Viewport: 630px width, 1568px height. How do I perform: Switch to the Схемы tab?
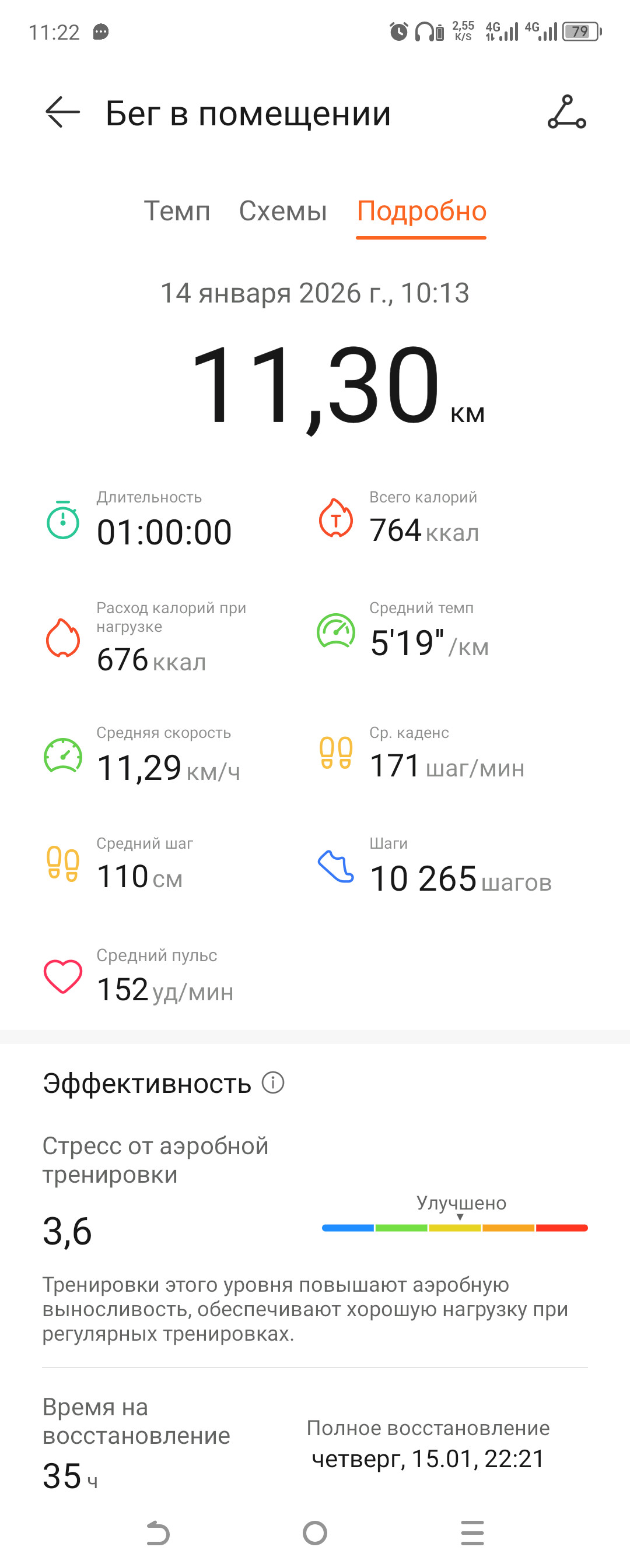click(283, 211)
